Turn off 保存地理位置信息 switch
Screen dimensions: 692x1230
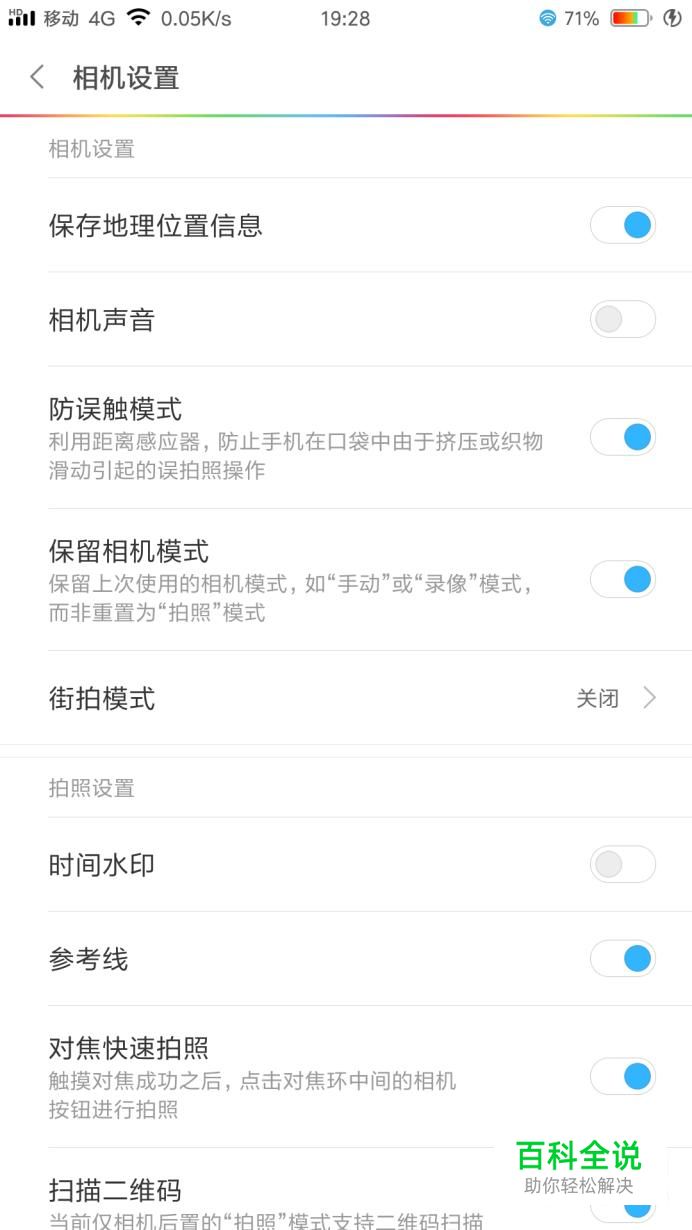622,225
